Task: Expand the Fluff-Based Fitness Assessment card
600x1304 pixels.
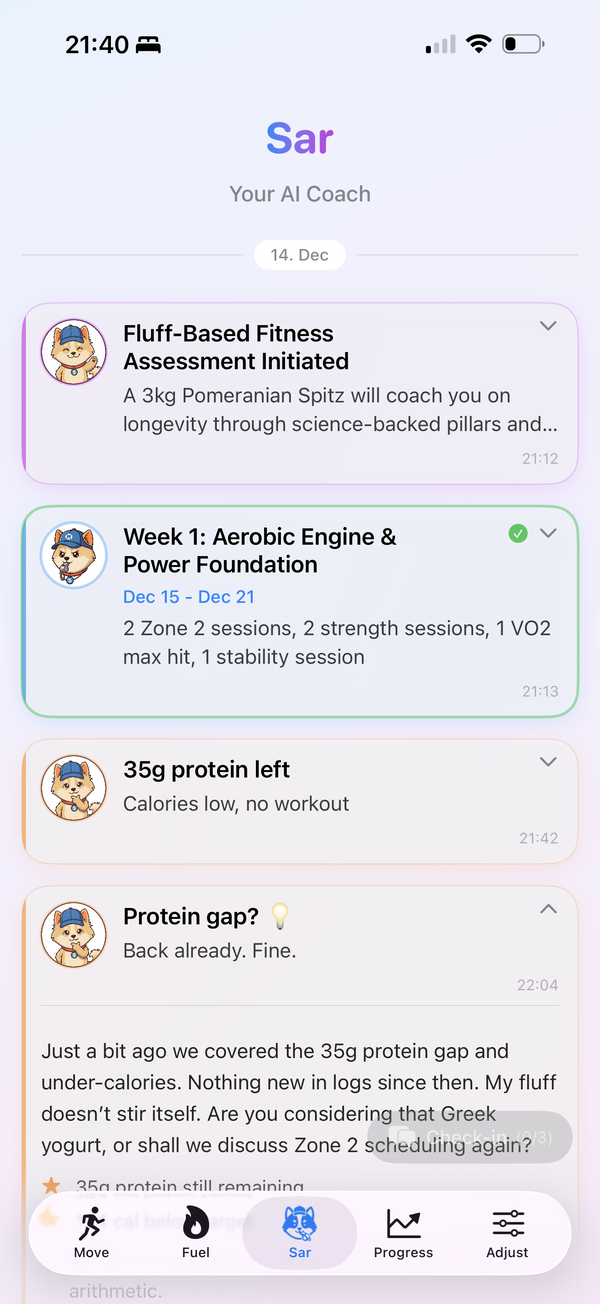Action: tap(548, 326)
